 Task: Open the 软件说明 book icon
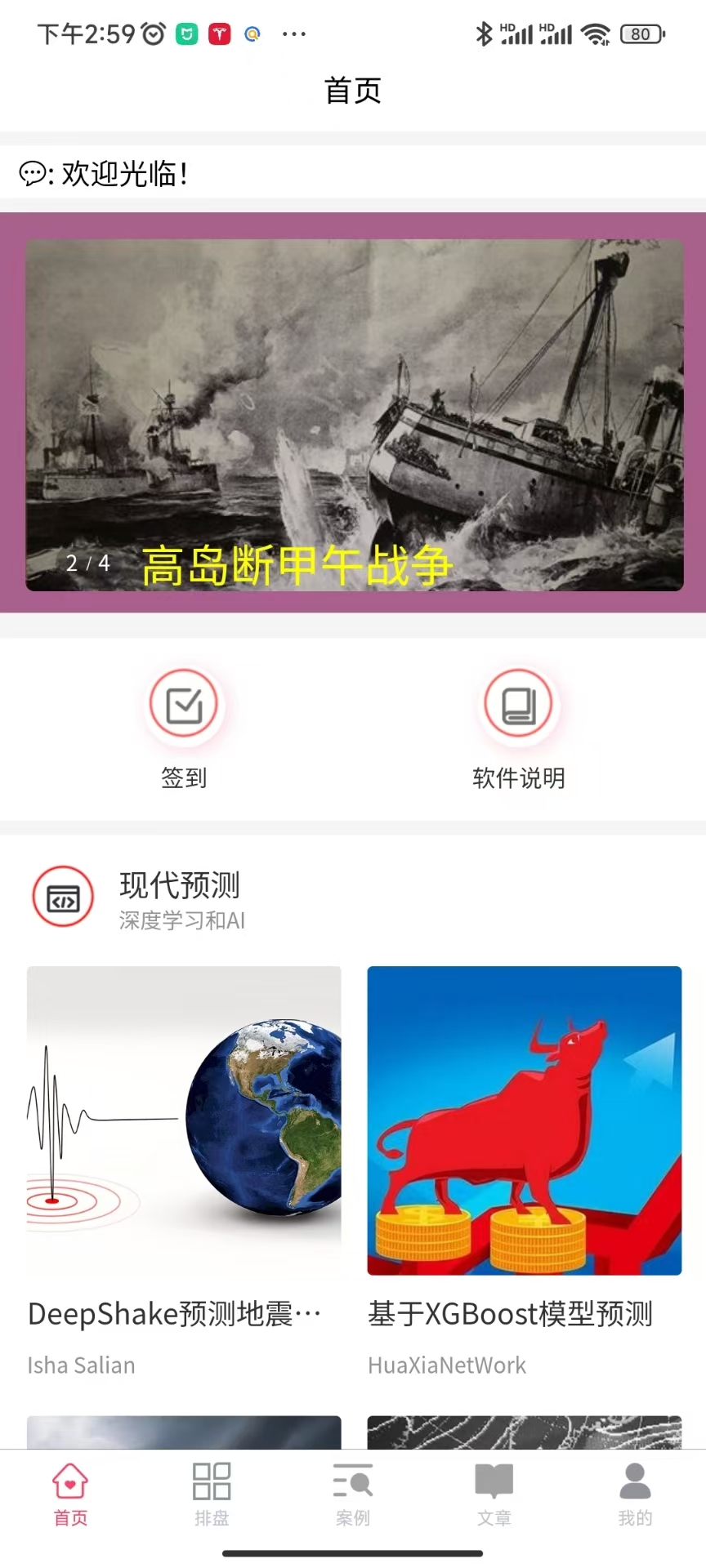pyautogui.click(x=518, y=704)
